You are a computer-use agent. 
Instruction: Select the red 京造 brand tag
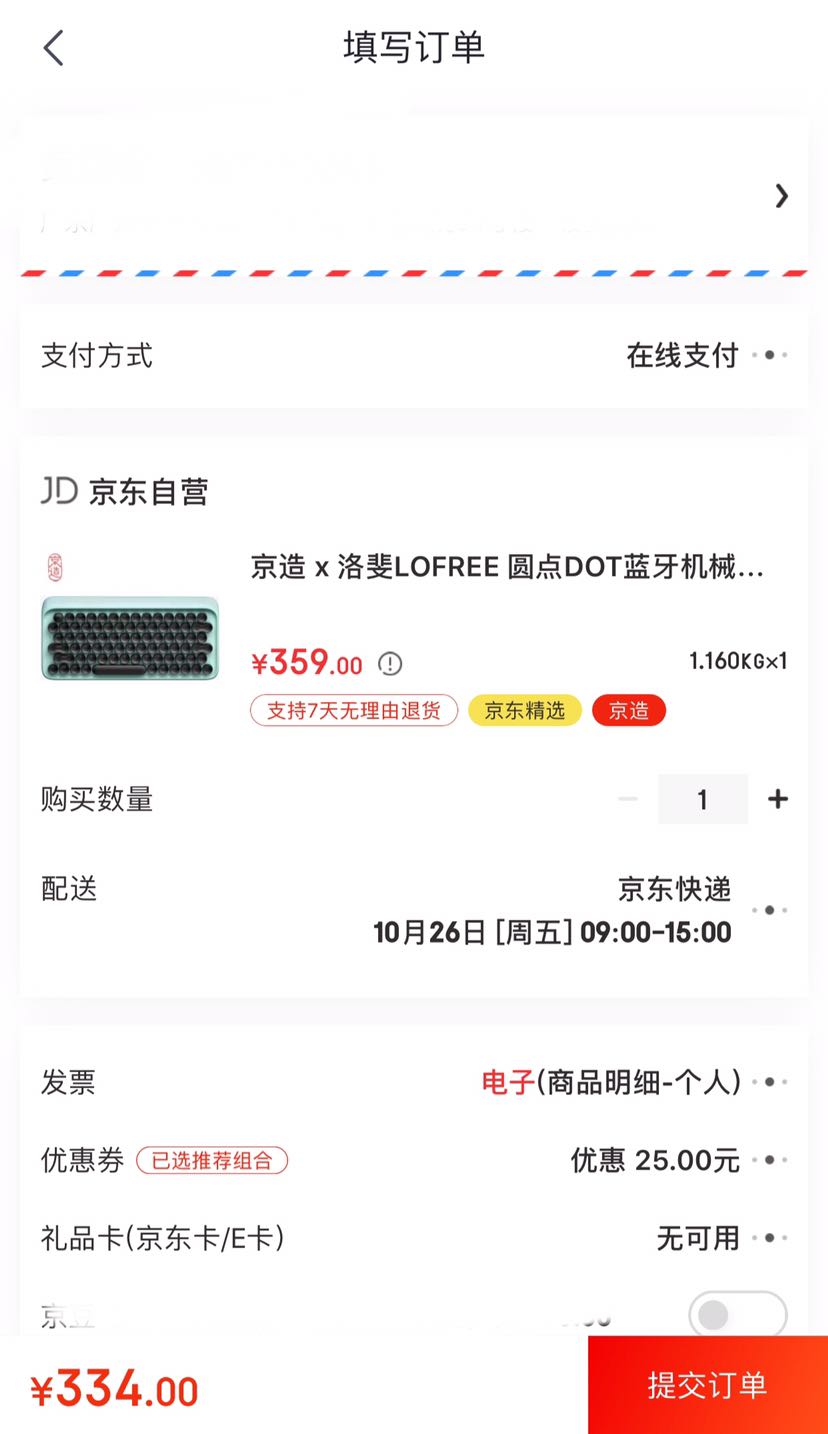(x=628, y=710)
